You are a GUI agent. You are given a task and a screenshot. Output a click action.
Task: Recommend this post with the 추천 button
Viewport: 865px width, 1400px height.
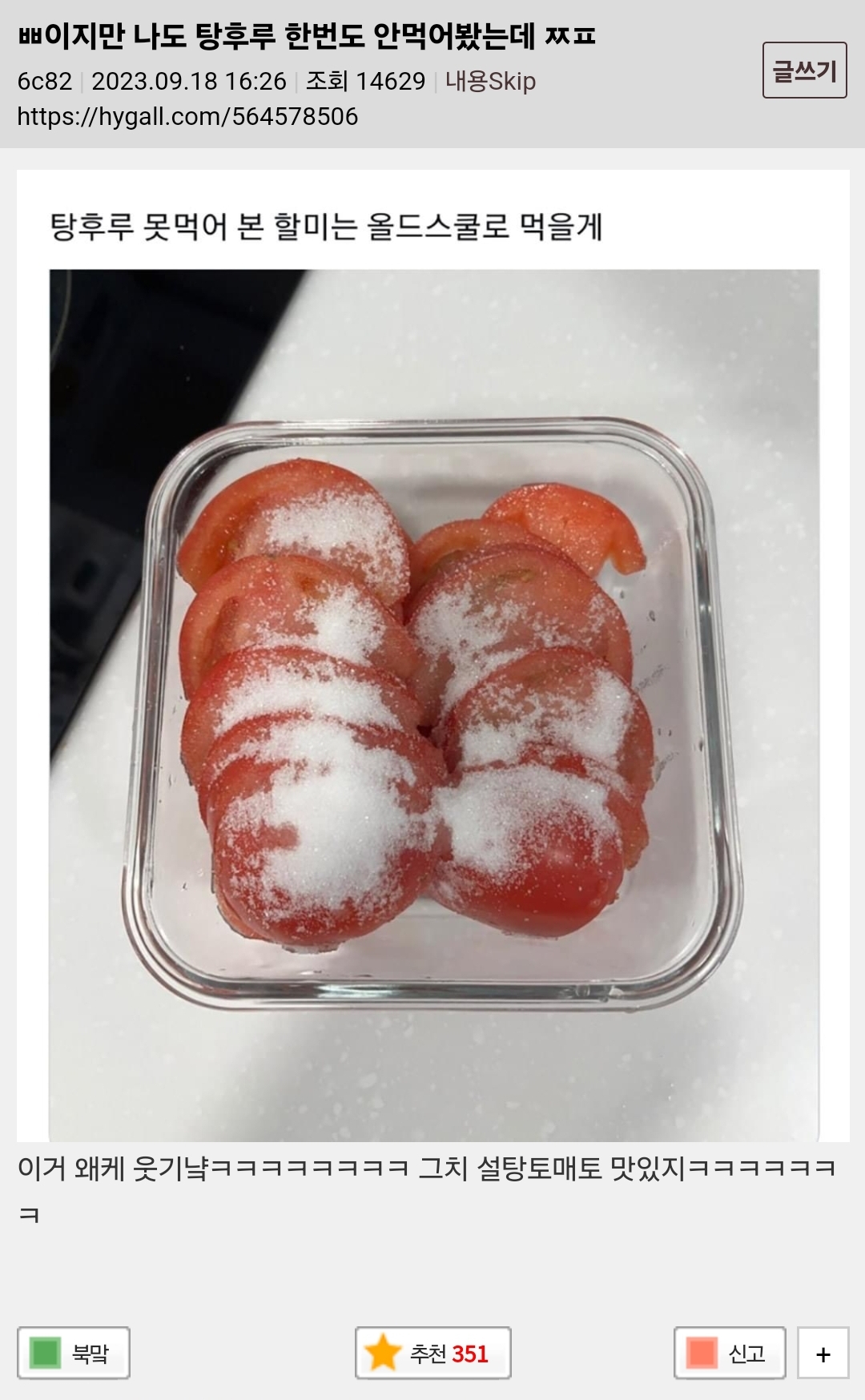432,1353
